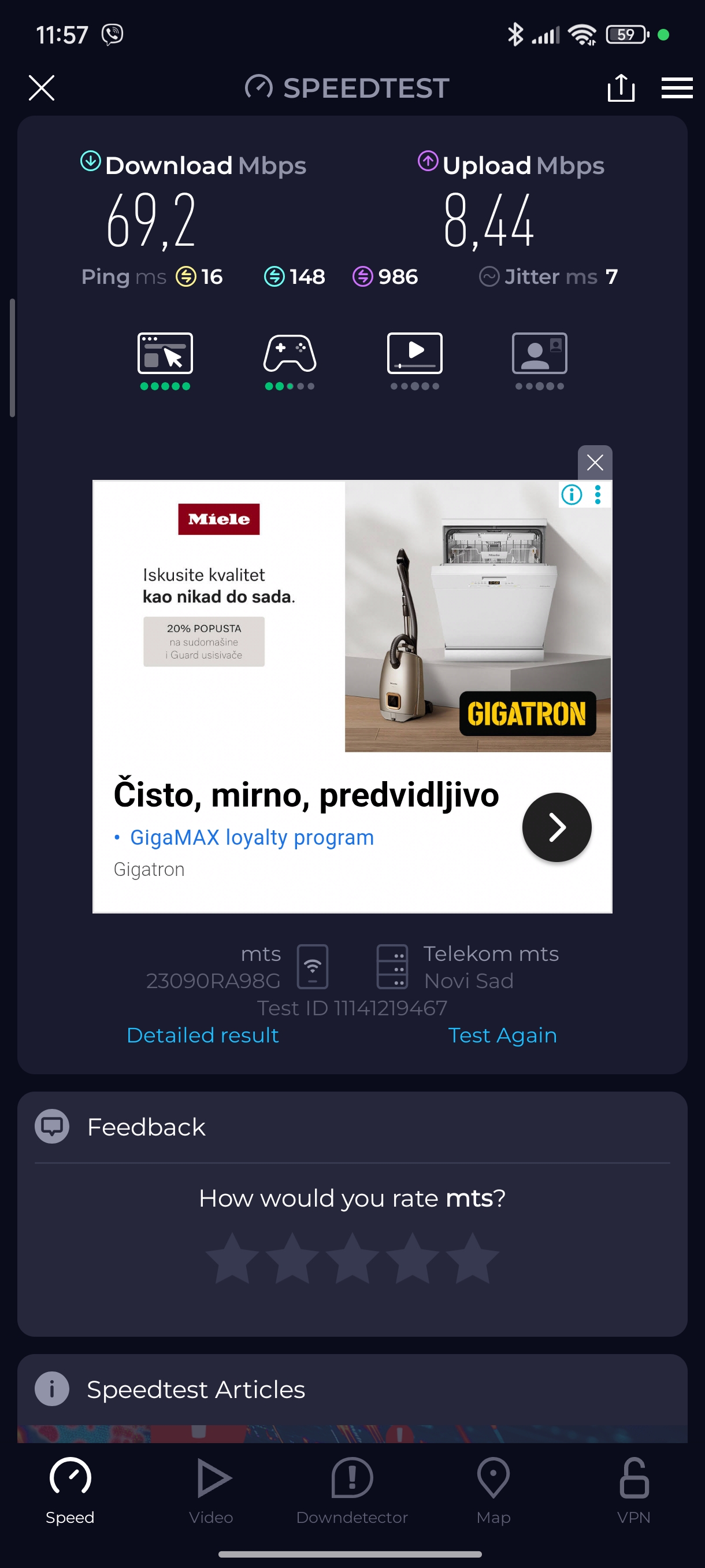Tap the web browsing quality icon
The width and height of the screenshot is (705, 1568).
(165, 354)
